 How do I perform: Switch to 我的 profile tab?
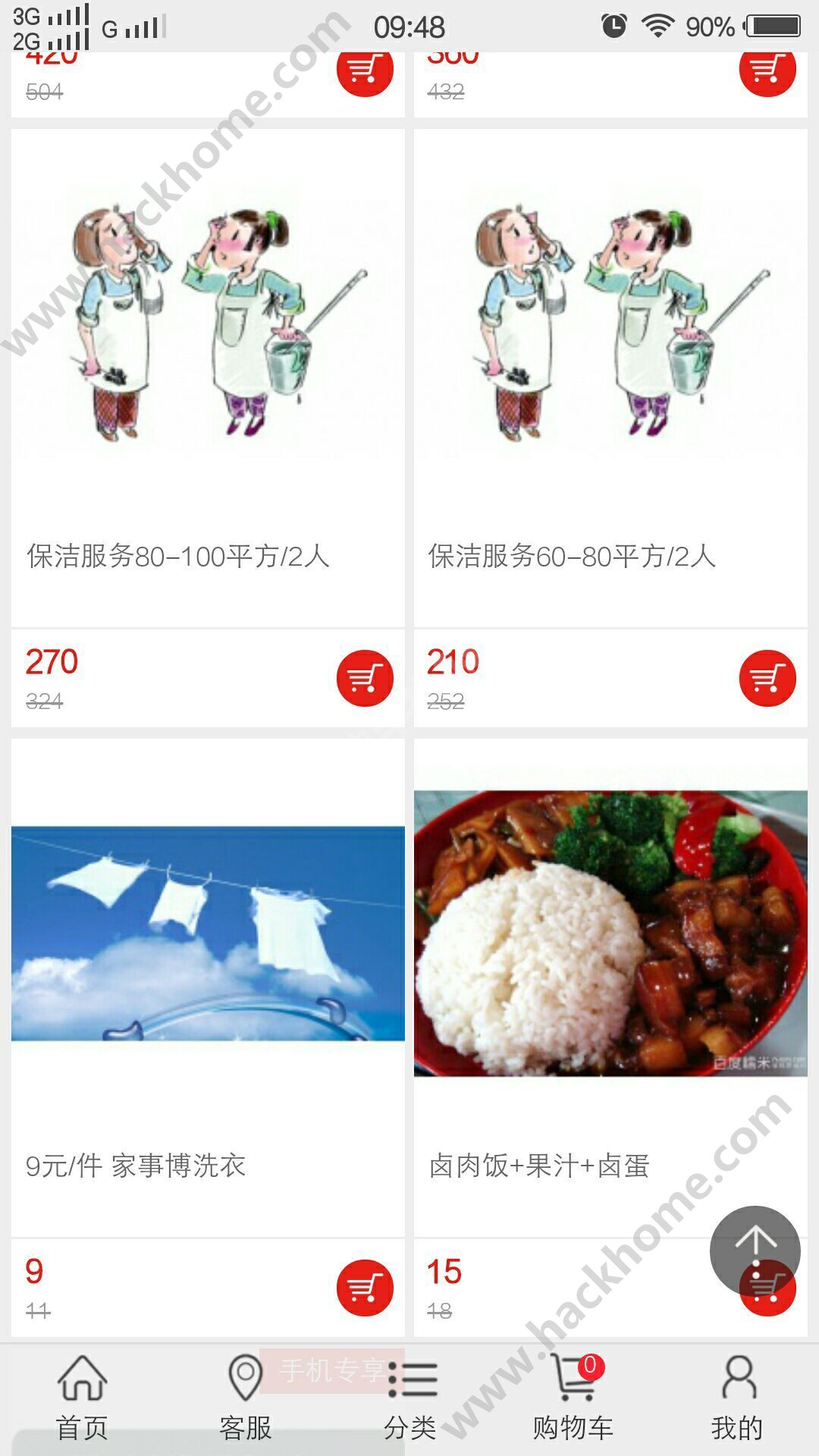pyautogui.click(x=736, y=1399)
